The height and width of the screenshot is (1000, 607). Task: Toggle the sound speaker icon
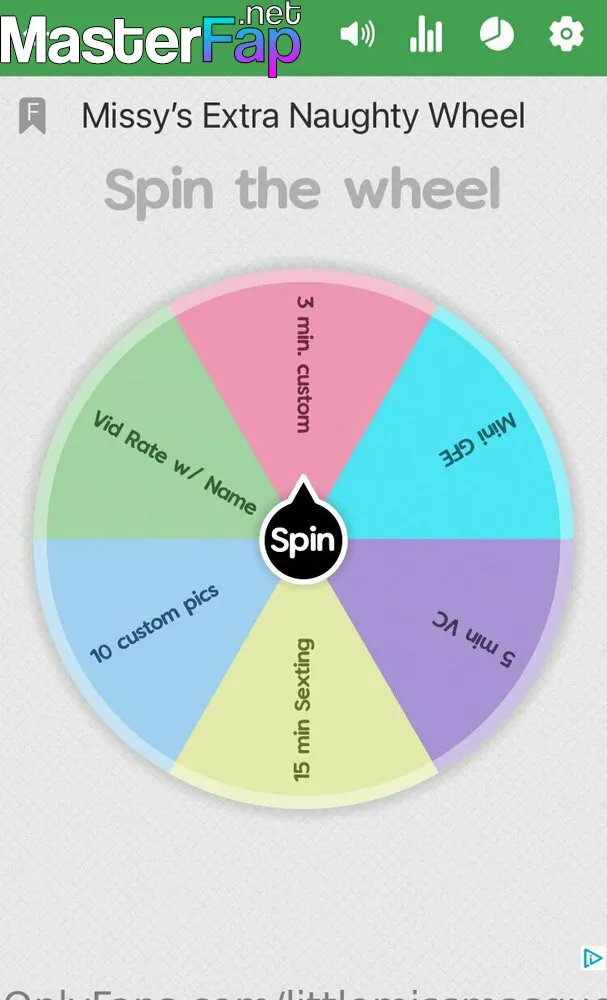point(358,34)
